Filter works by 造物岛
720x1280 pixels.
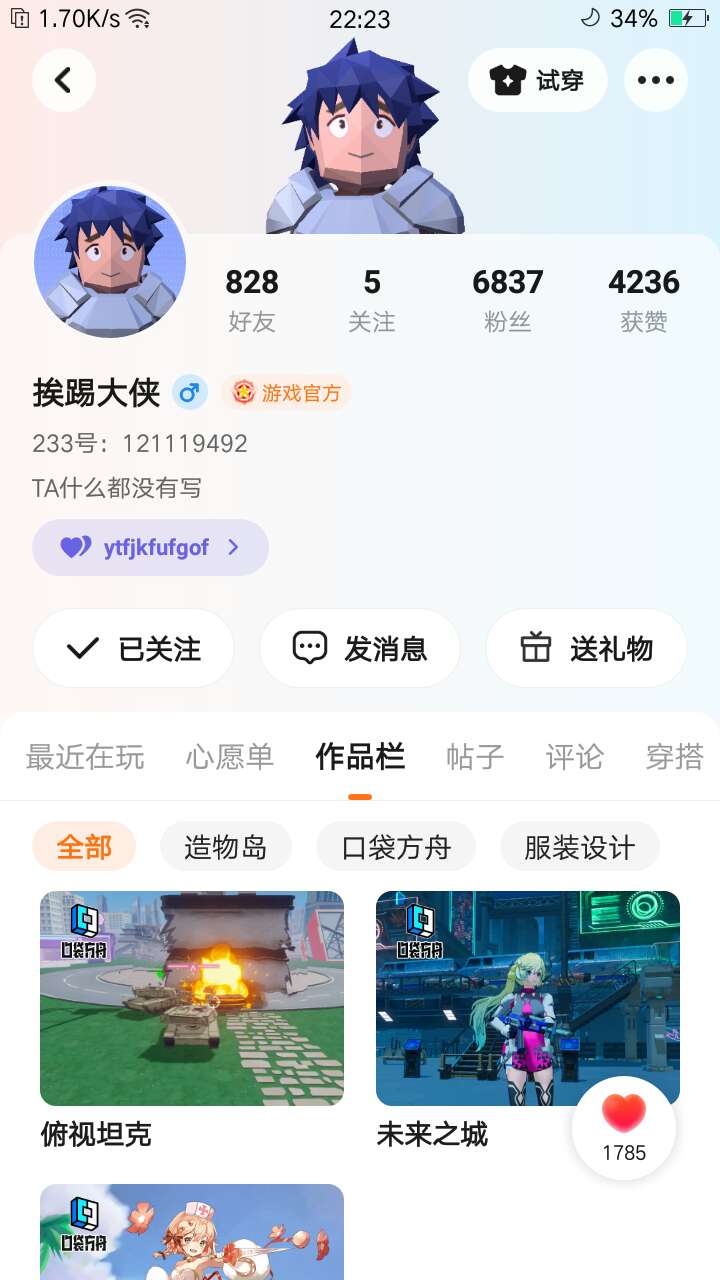coord(226,847)
